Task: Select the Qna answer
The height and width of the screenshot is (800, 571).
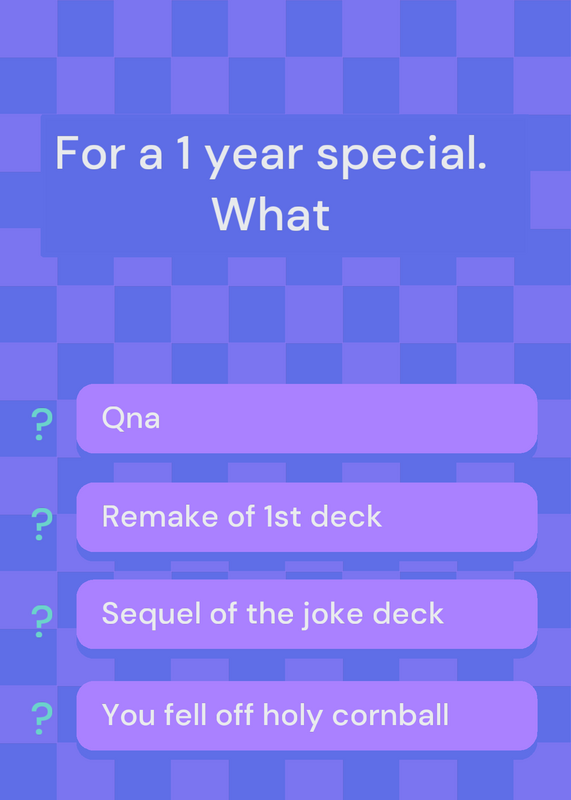Action: tap(307, 418)
